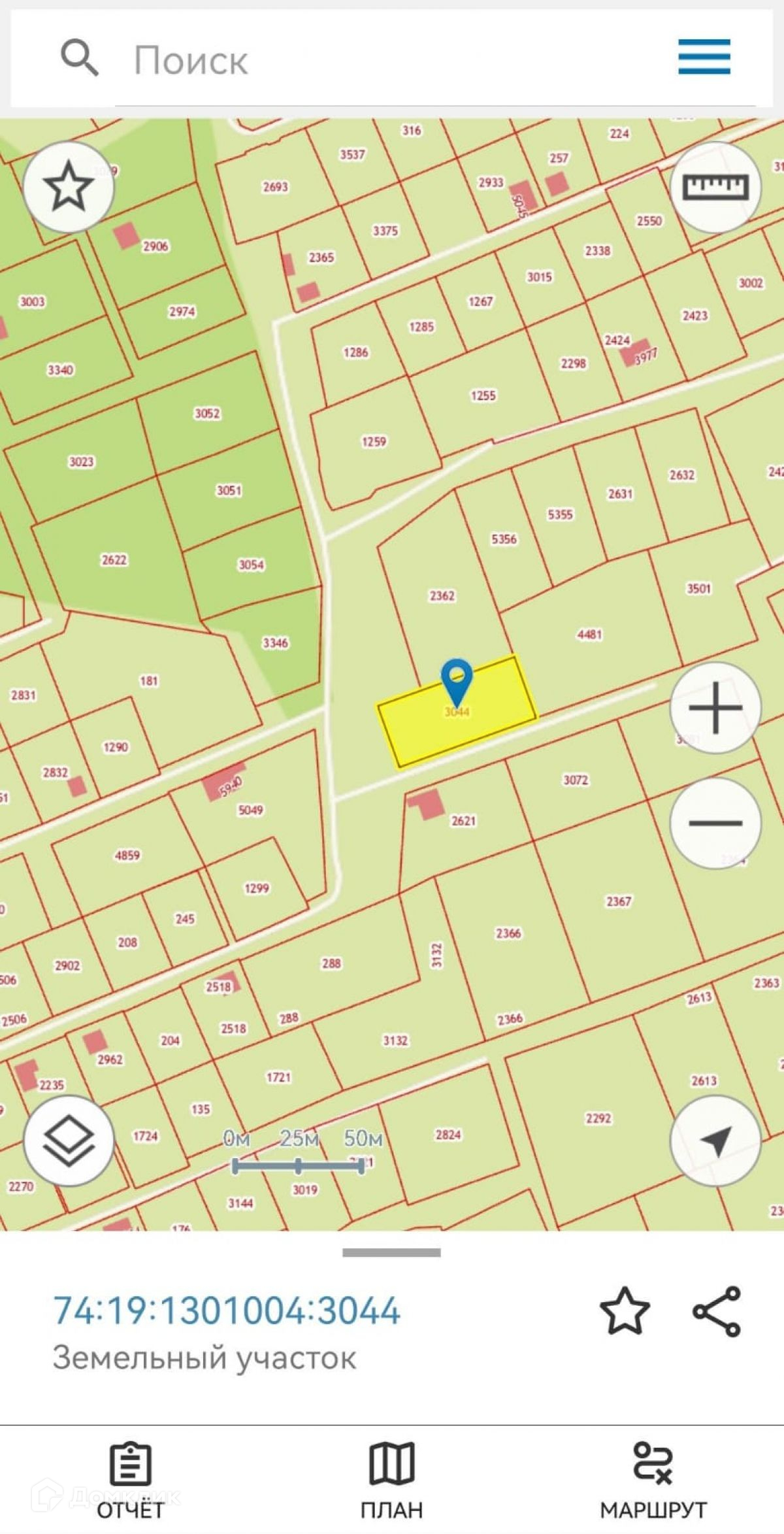
Task: Open the ruler measurement tool
Action: click(715, 187)
